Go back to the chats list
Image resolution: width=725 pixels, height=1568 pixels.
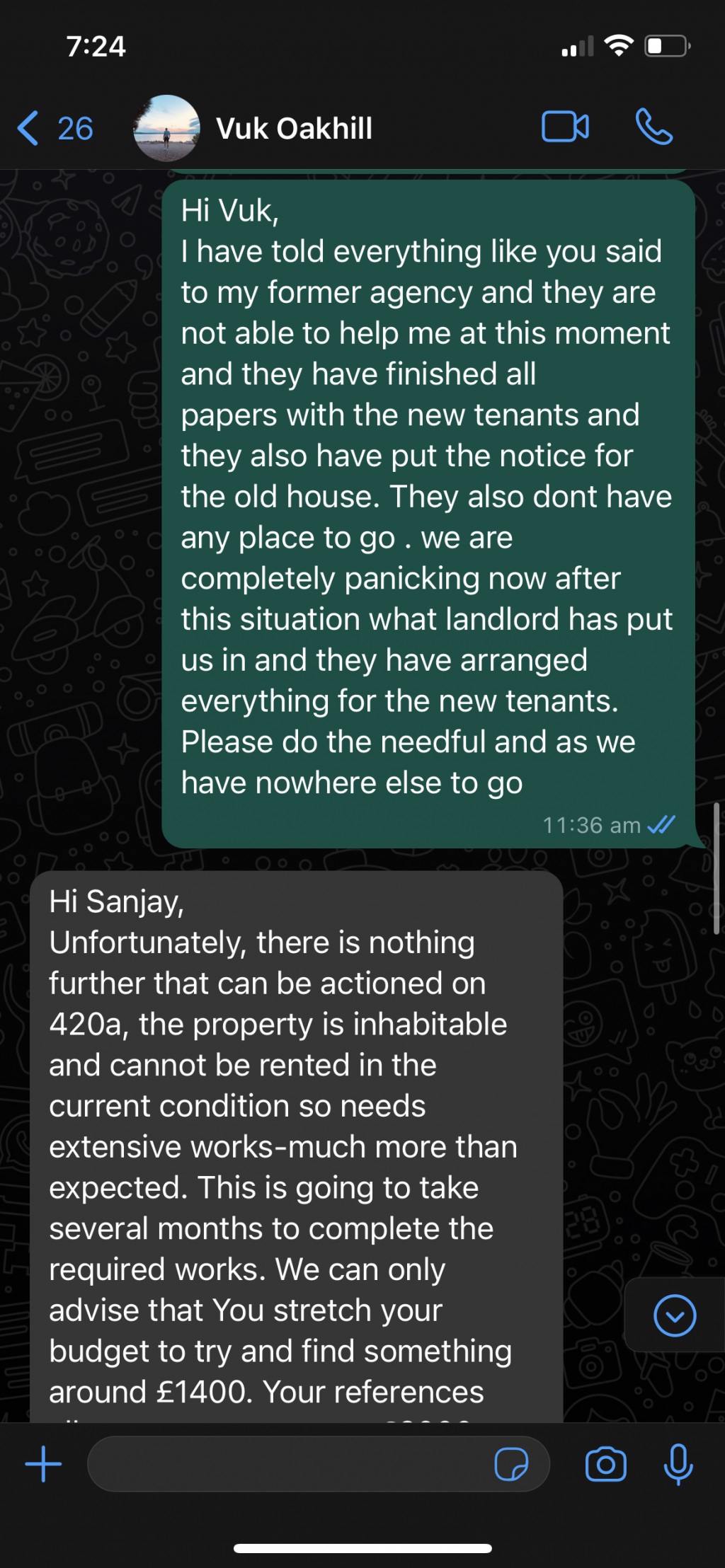[54, 129]
